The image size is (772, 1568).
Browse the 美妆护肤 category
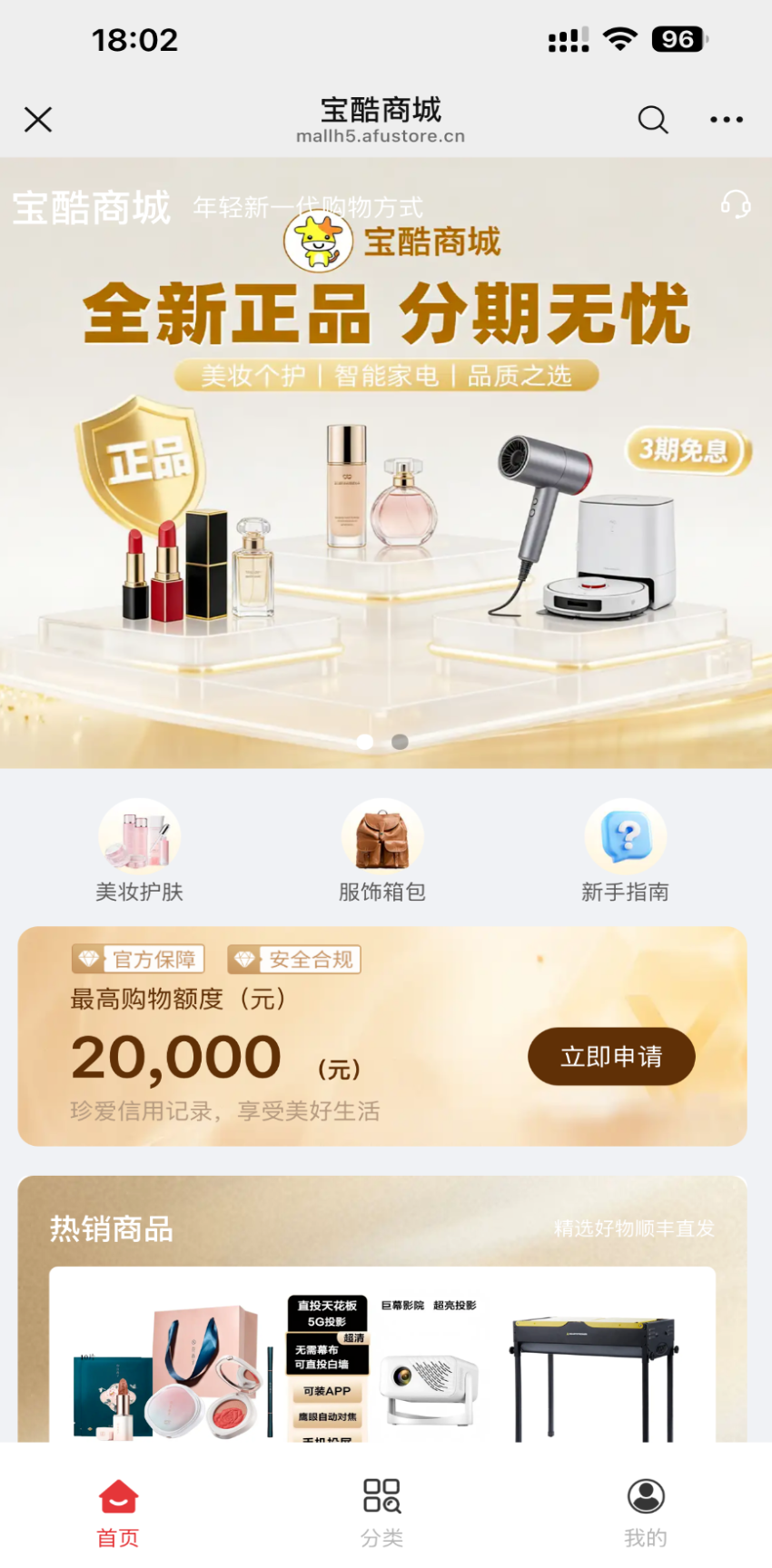(x=140, y=851)
